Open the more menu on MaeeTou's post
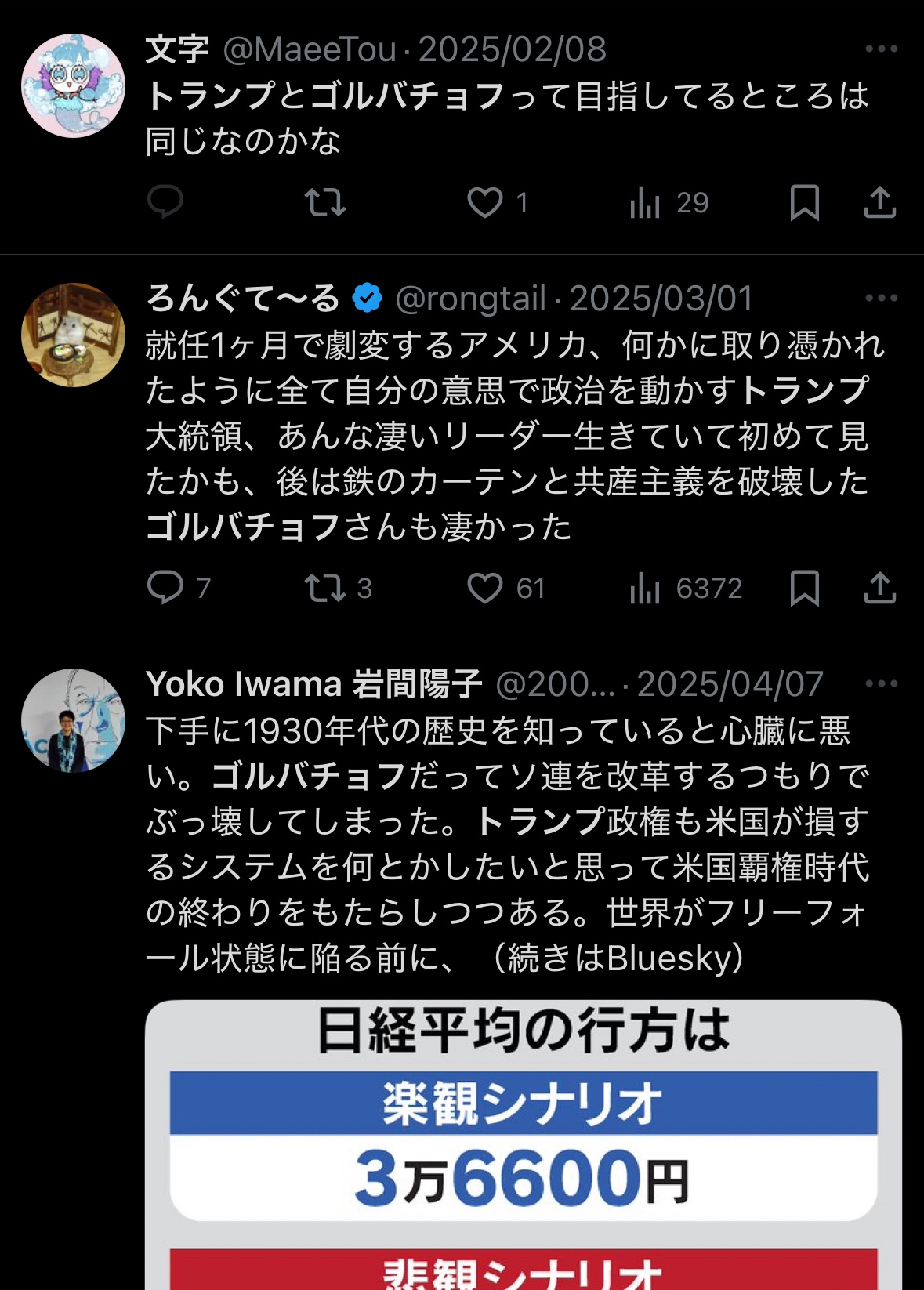This screenshot has height=1290, width=924. (881, 49)
